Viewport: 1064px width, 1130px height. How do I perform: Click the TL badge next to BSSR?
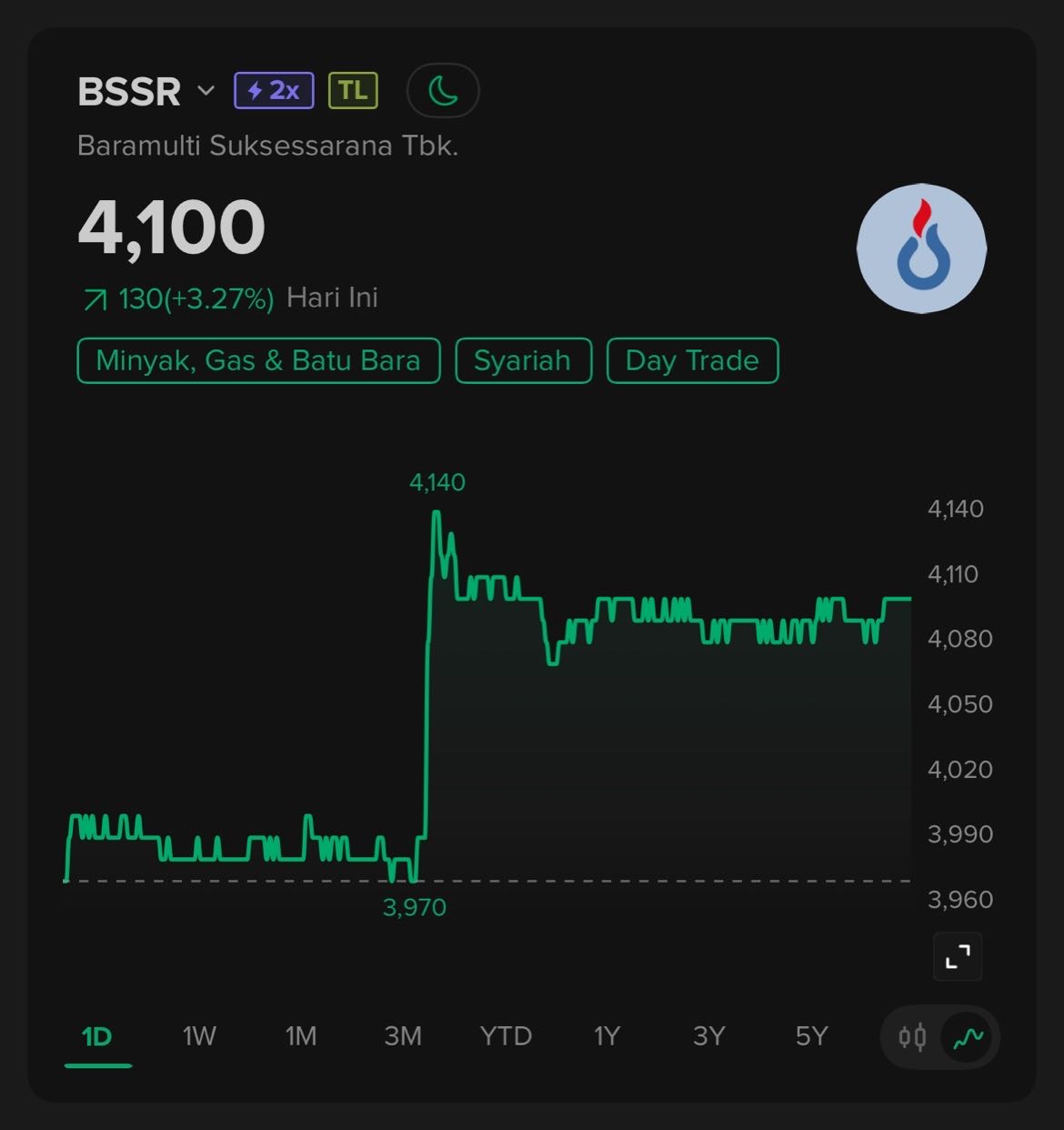354,90
